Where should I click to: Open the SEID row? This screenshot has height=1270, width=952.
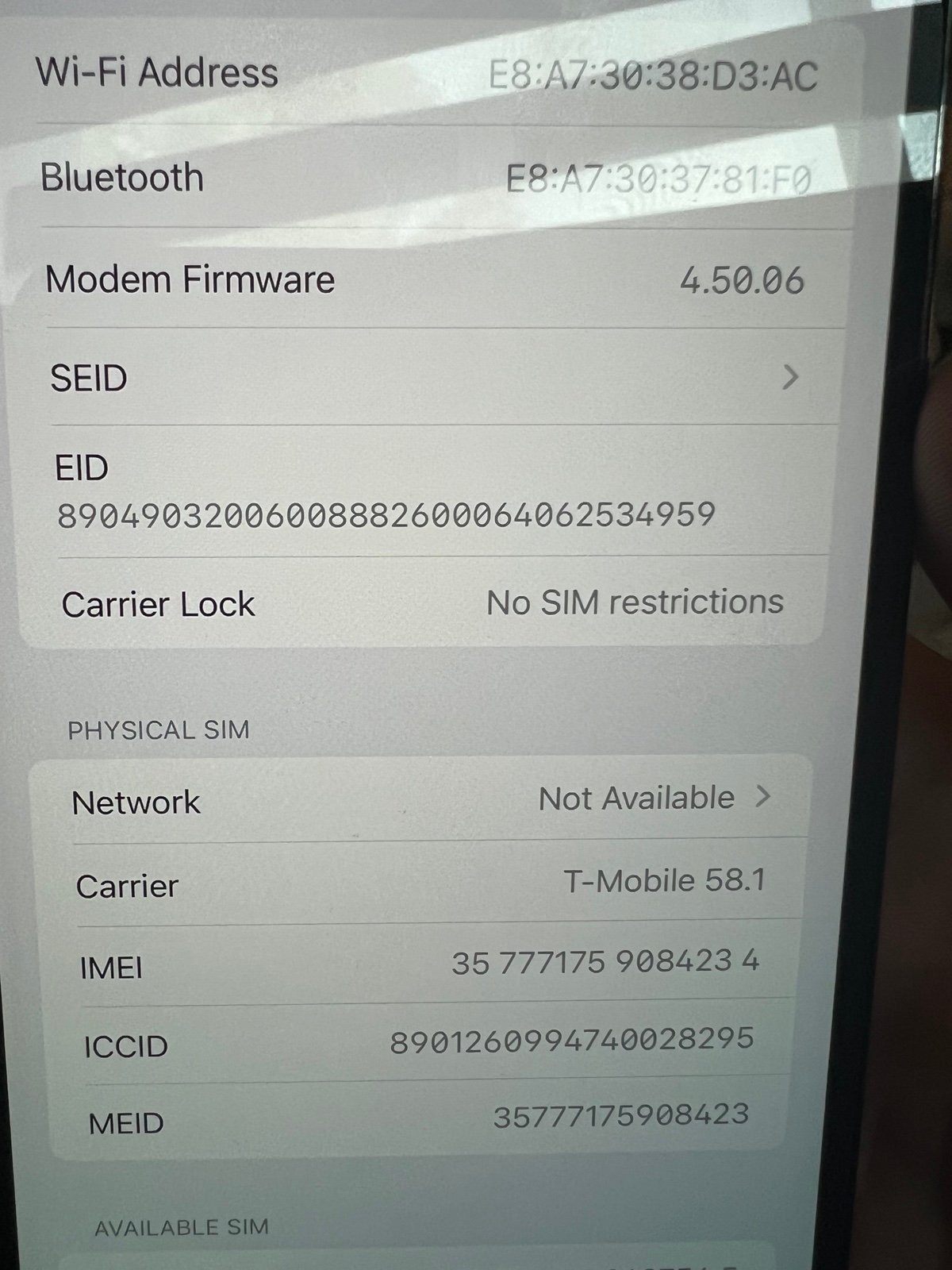428,378
